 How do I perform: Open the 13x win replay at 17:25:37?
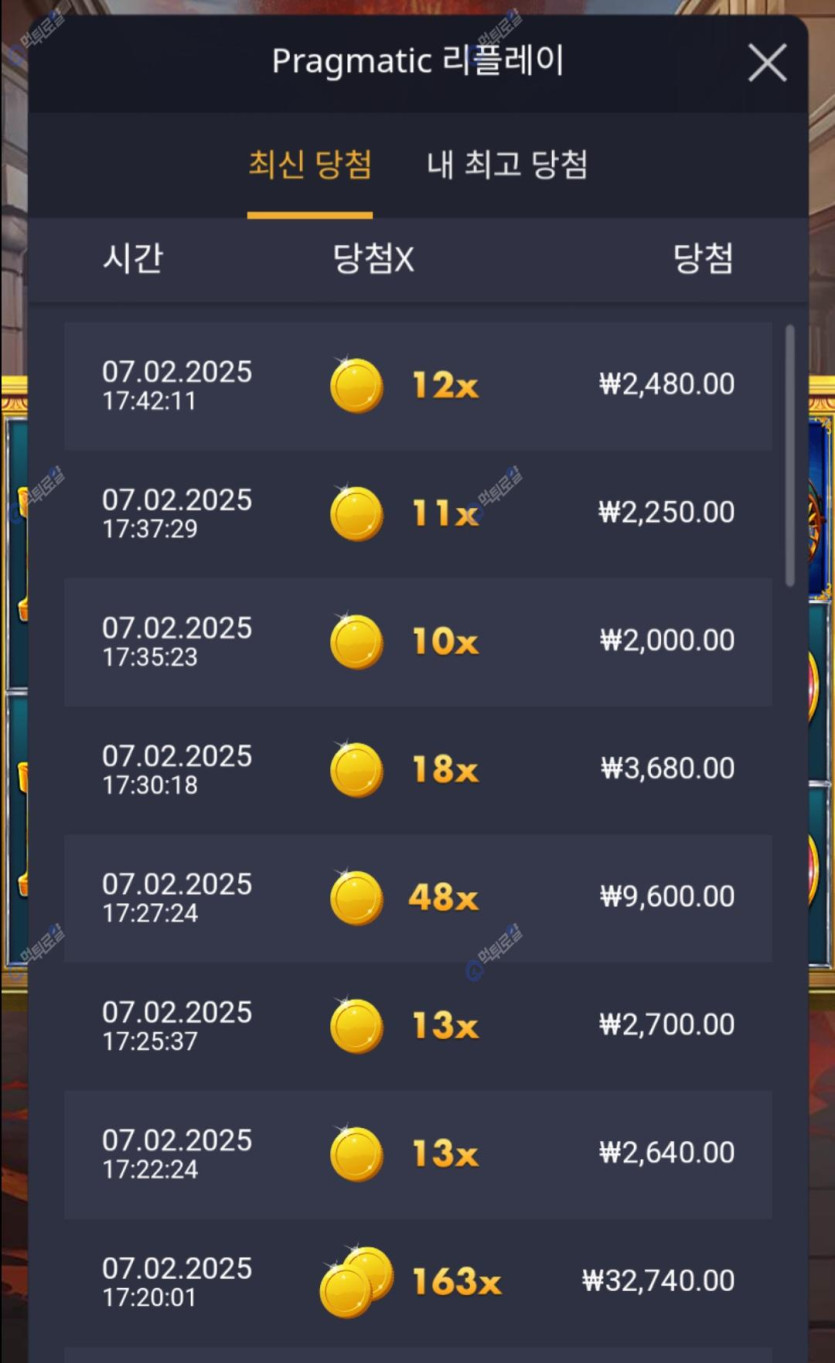[417, 1026]
